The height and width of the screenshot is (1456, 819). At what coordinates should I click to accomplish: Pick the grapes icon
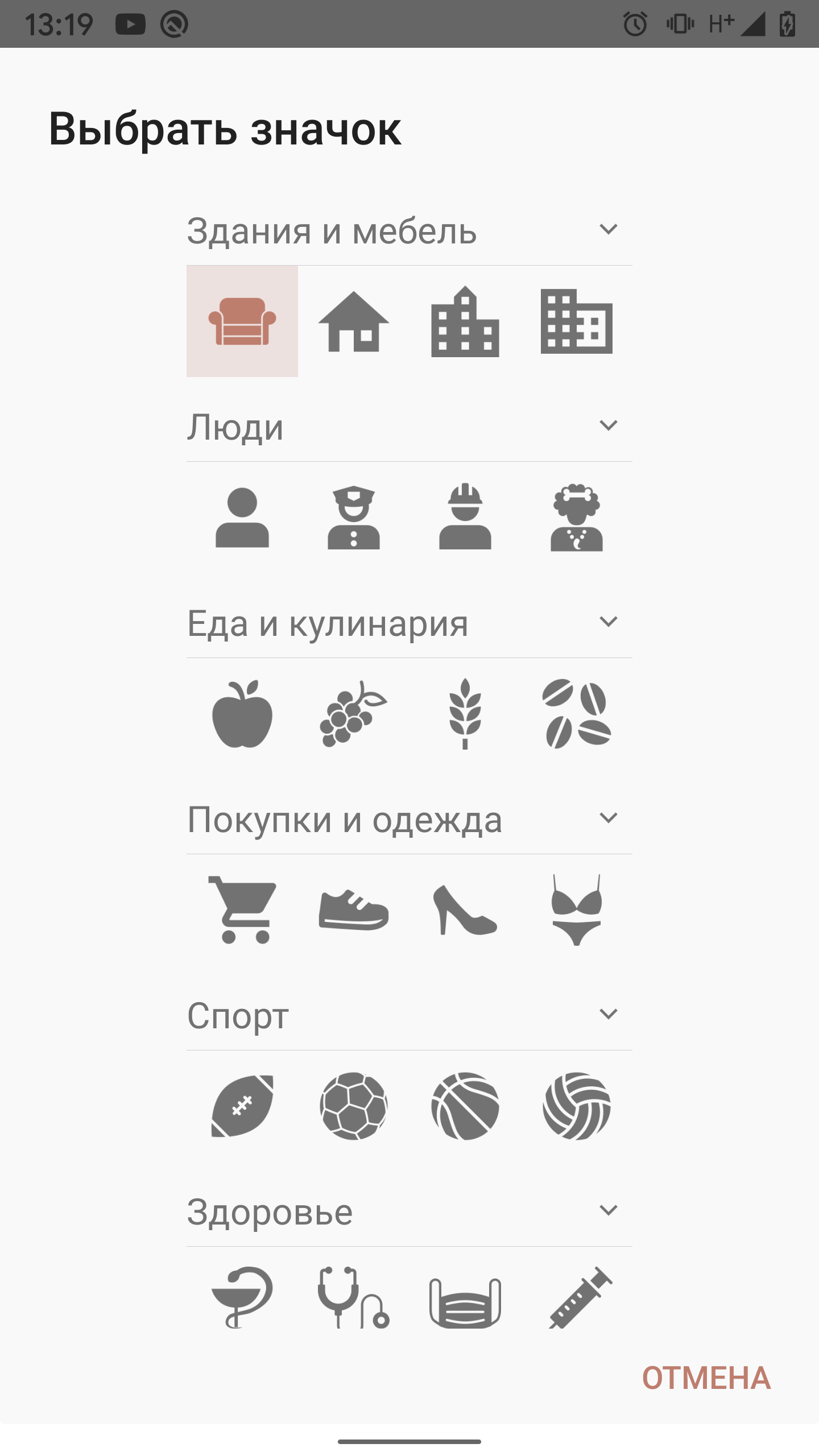(x=353, y=714)
